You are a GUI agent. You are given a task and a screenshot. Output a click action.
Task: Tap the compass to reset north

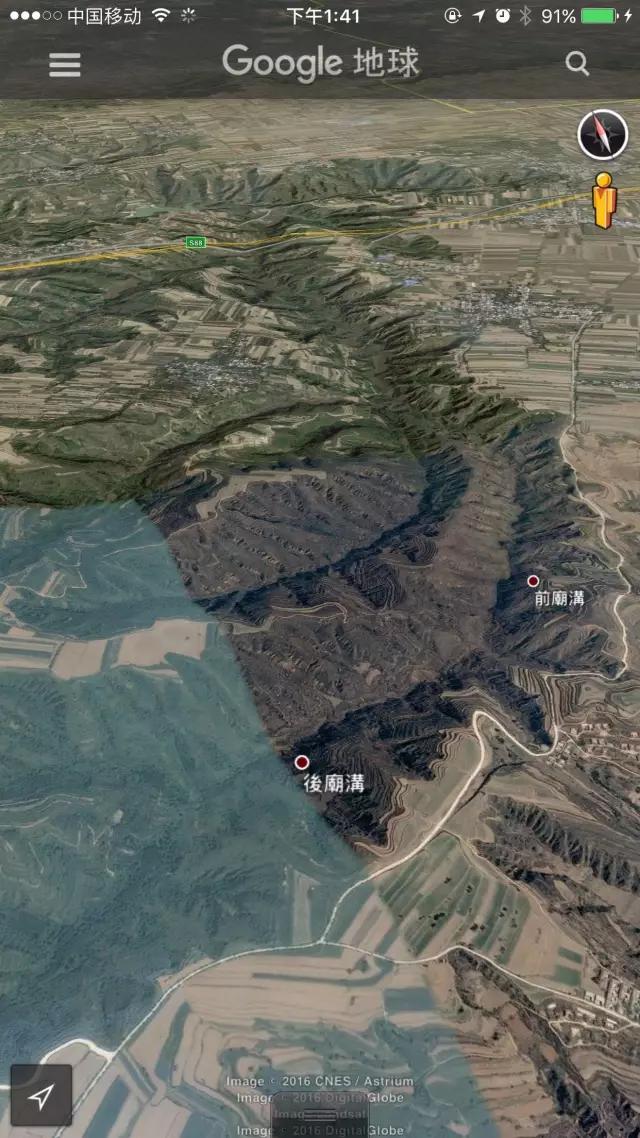603,135
